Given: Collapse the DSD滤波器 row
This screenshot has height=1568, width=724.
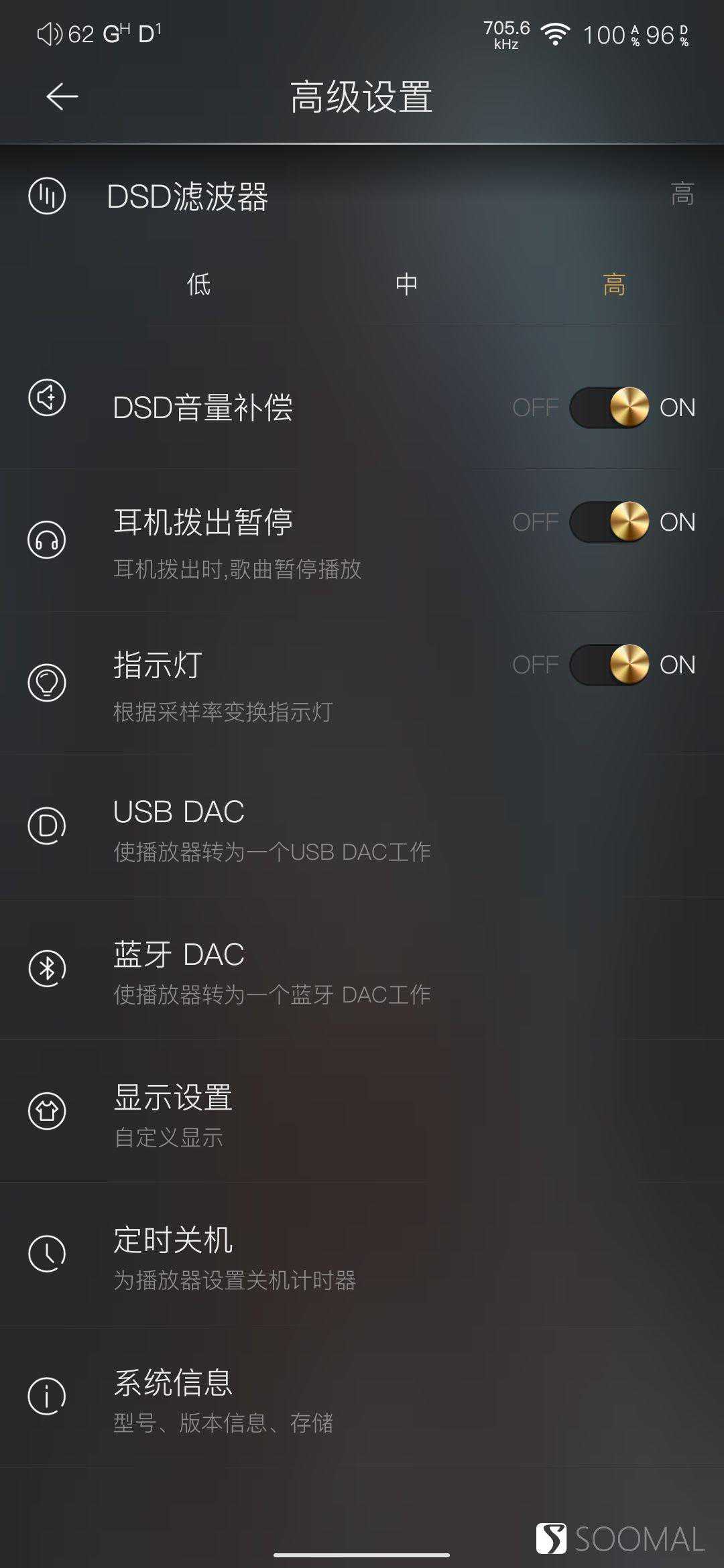Looking at the screenshot, I should pos(362,196).
